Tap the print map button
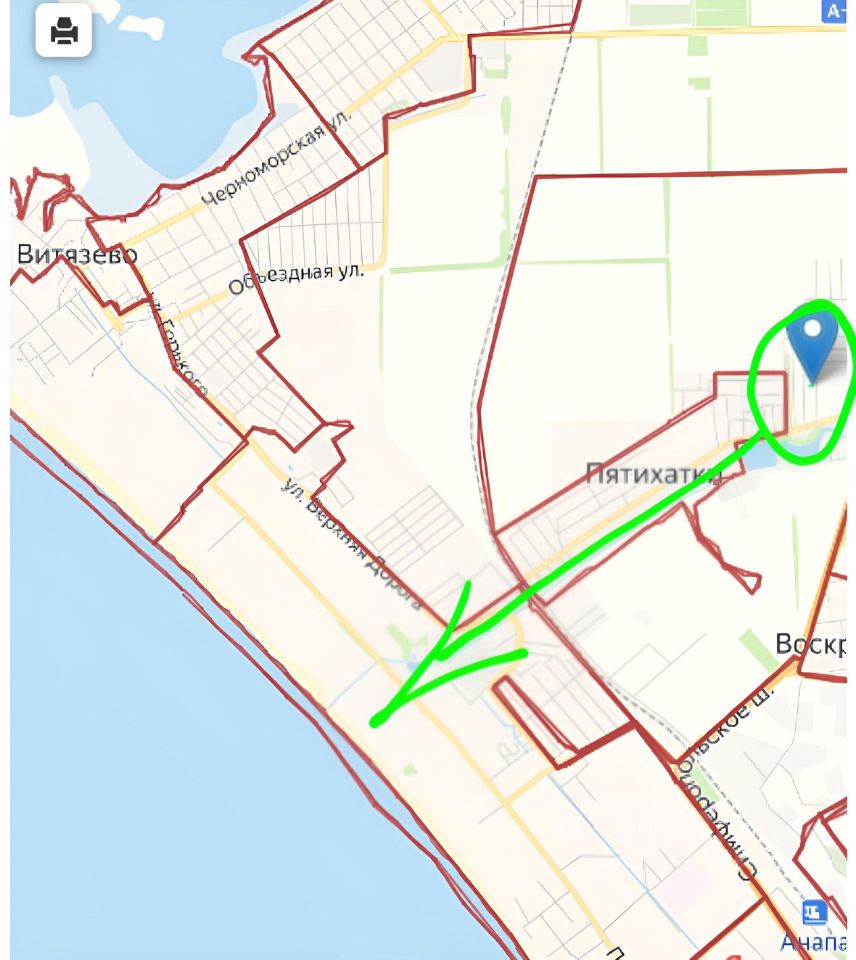The width and height of the screenshot is (856, 960). (x=64, y=31)
